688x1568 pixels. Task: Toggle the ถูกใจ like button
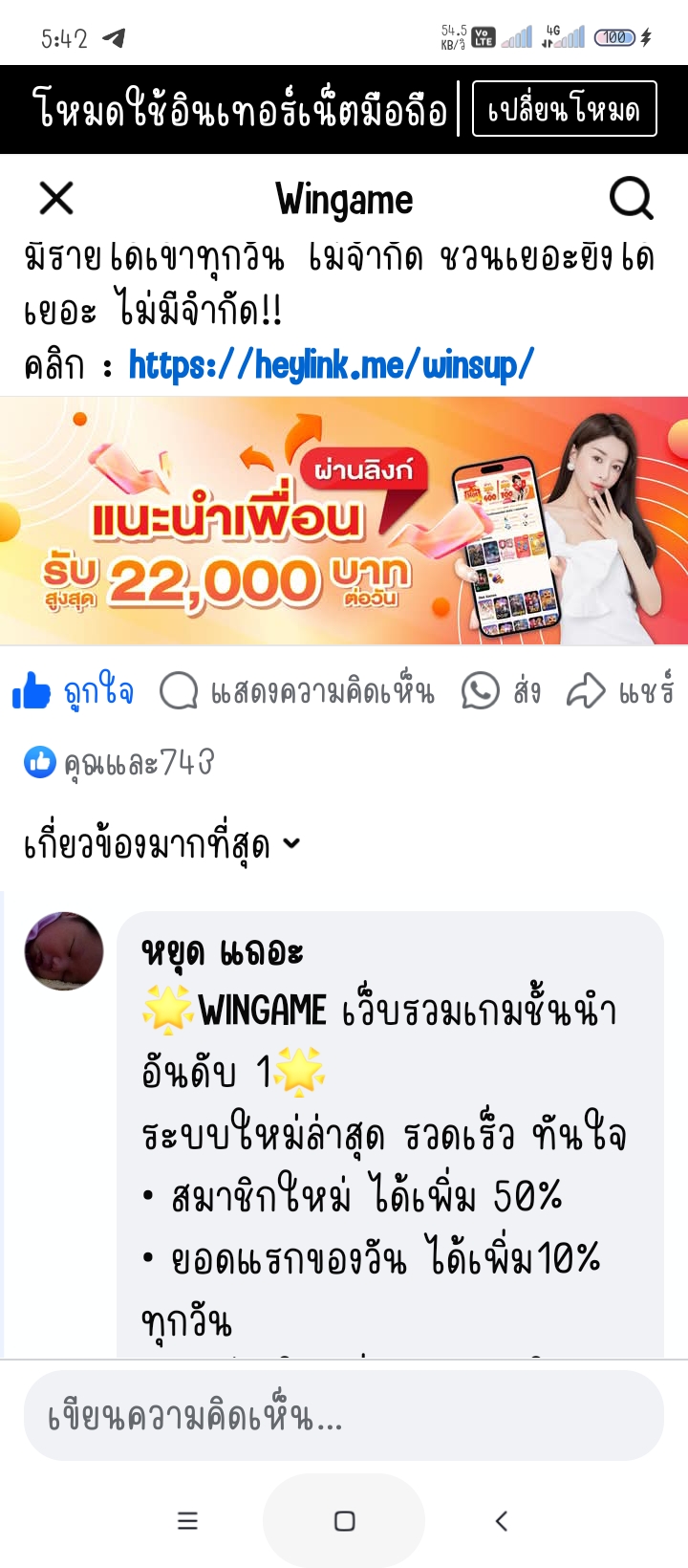pos(74,690)
